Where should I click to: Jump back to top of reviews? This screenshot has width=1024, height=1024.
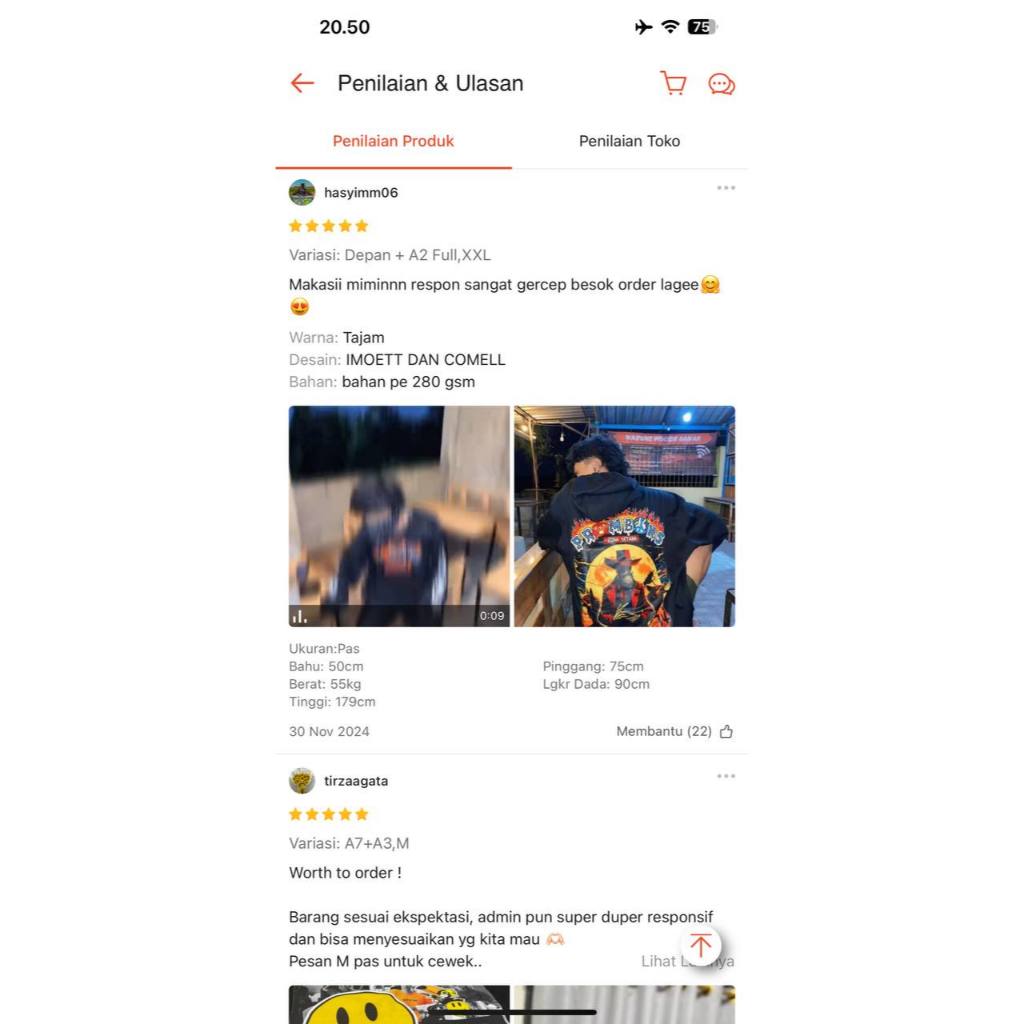click(701, 945)
